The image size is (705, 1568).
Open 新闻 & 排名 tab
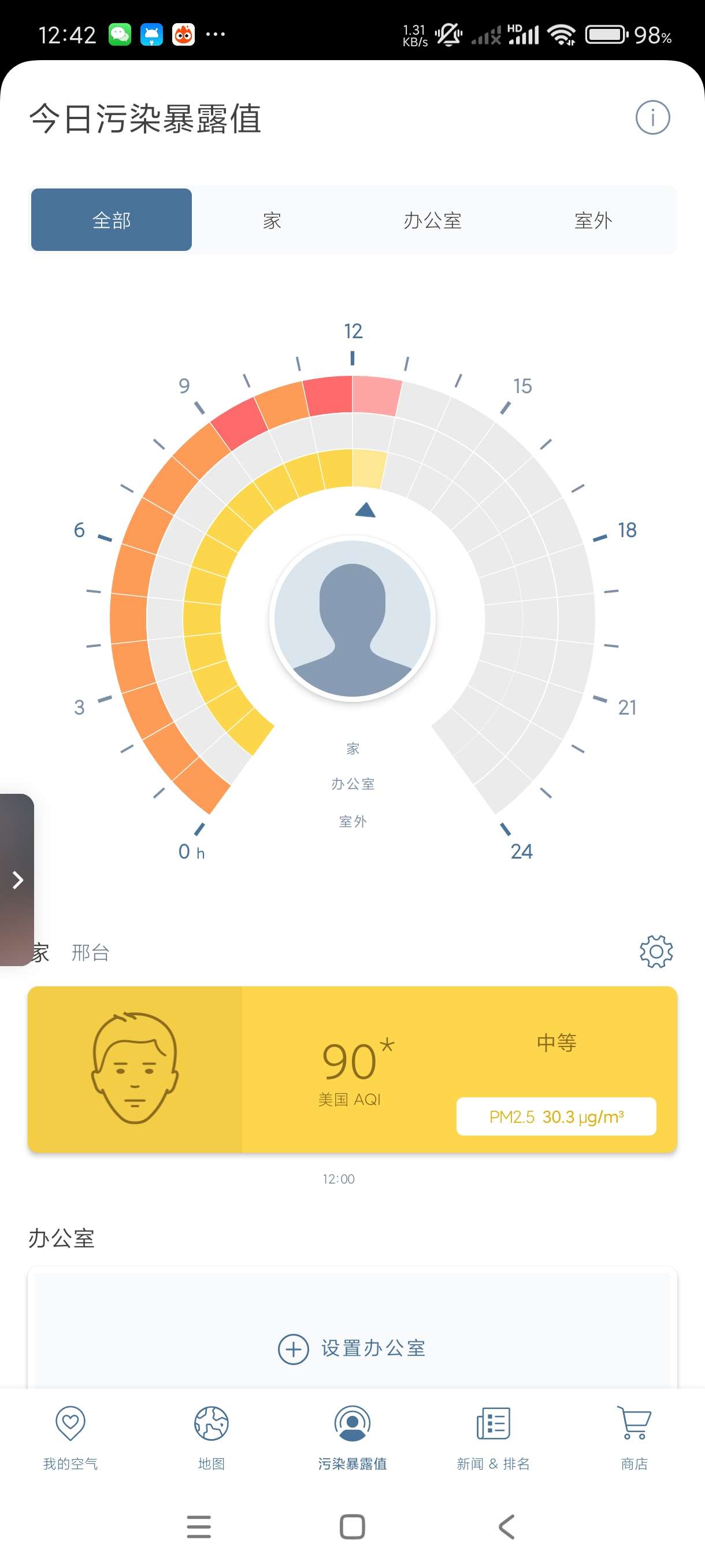(x=493, y=1437)
